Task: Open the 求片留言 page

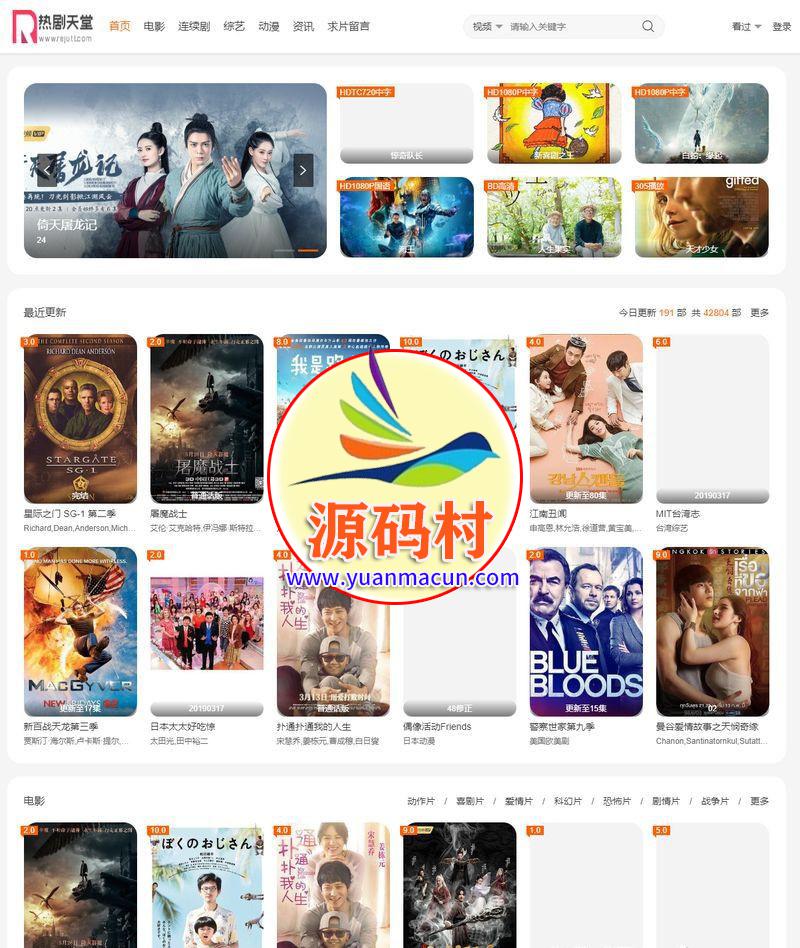Action: coord(348,26)
